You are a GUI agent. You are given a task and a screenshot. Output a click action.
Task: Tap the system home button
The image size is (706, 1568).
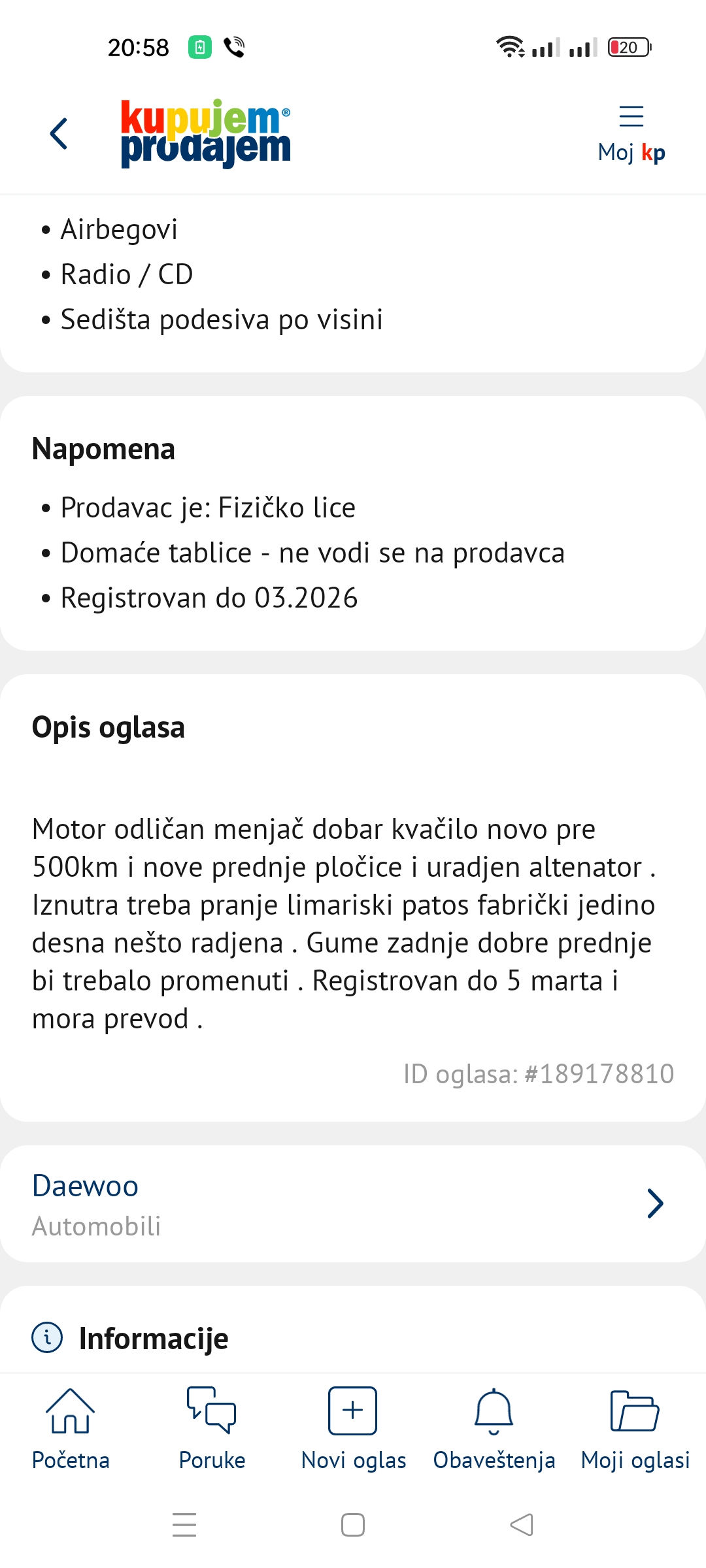[x=353, y=1525]
